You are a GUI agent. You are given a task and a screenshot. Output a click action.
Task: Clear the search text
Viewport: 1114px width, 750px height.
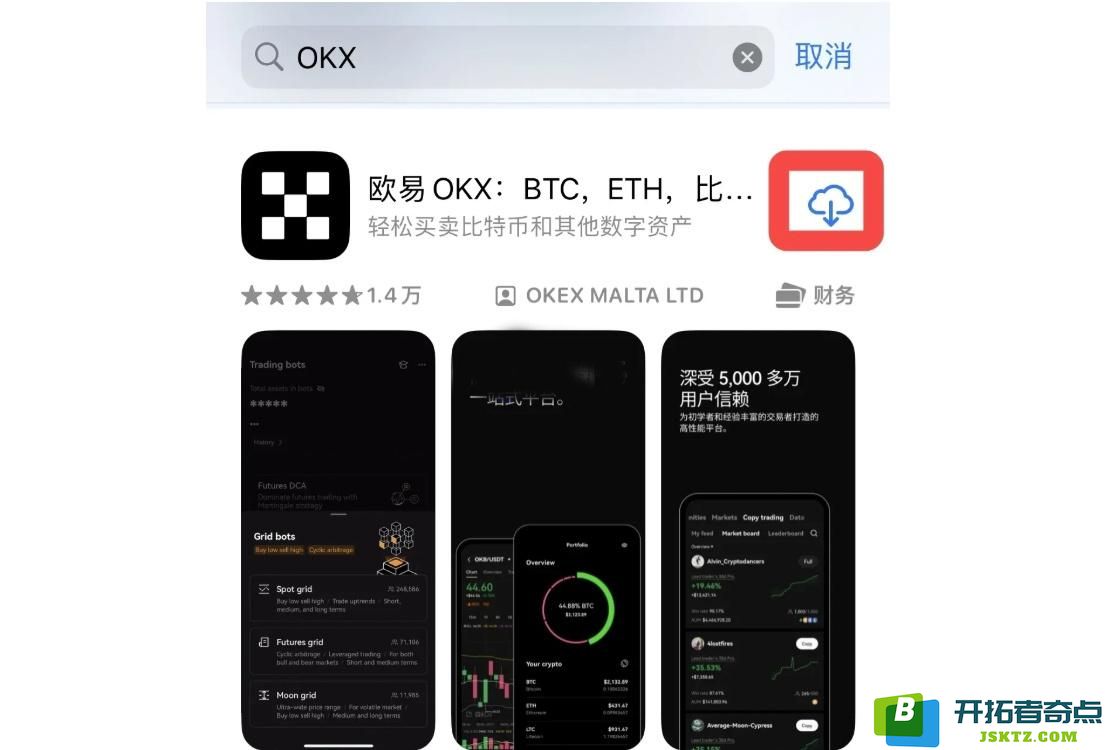(747, 58)
